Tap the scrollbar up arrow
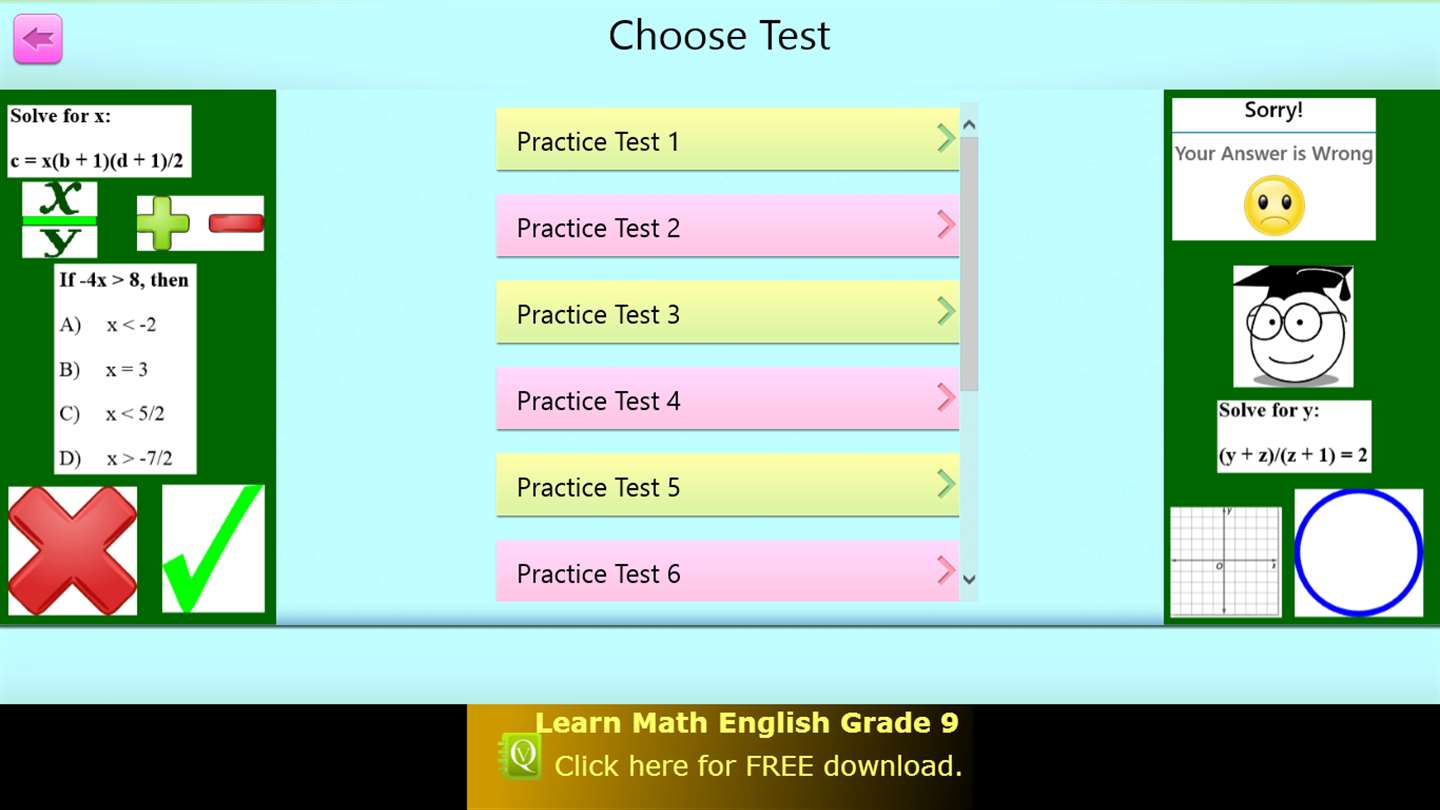 [x=968, y=125]
